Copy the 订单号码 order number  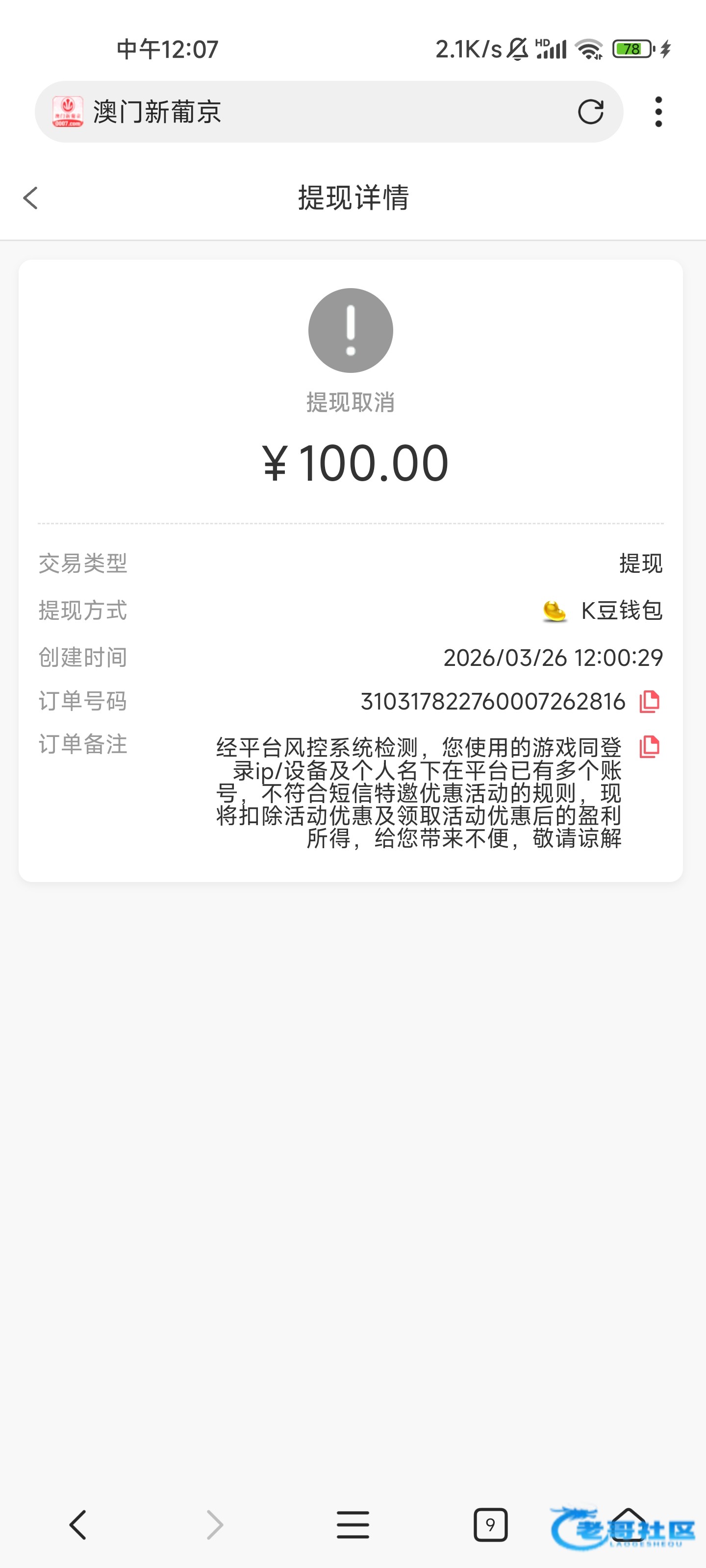(x=649, y=702)
